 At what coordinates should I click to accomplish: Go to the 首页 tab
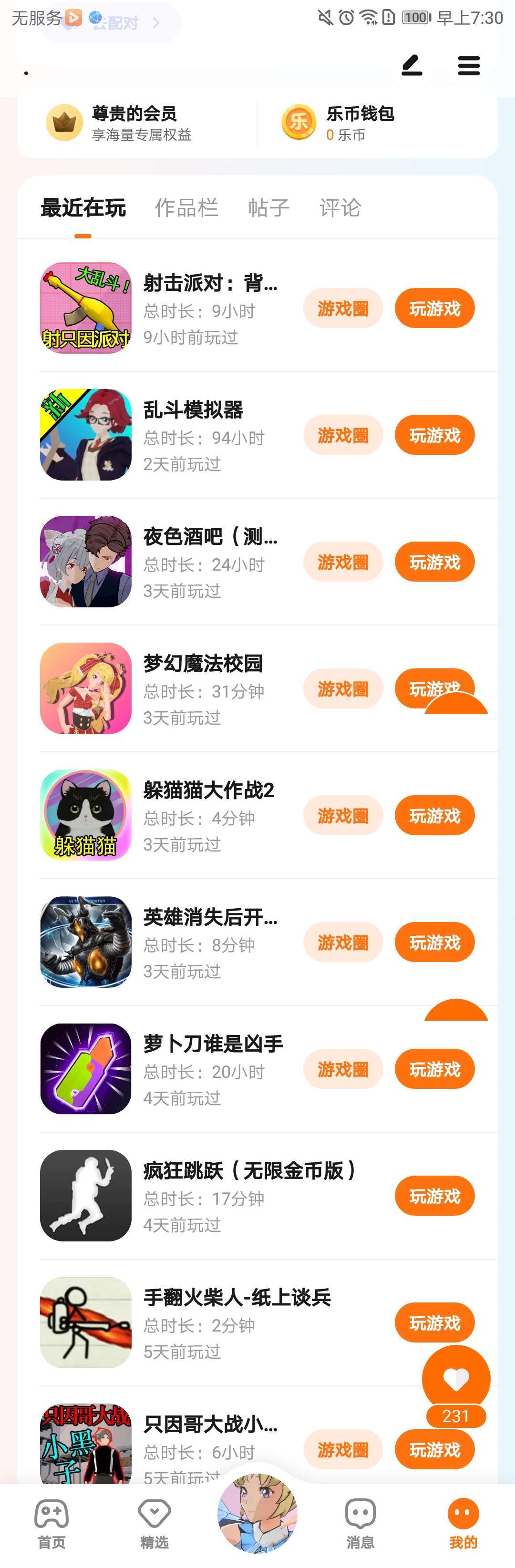coord(52,1523)
